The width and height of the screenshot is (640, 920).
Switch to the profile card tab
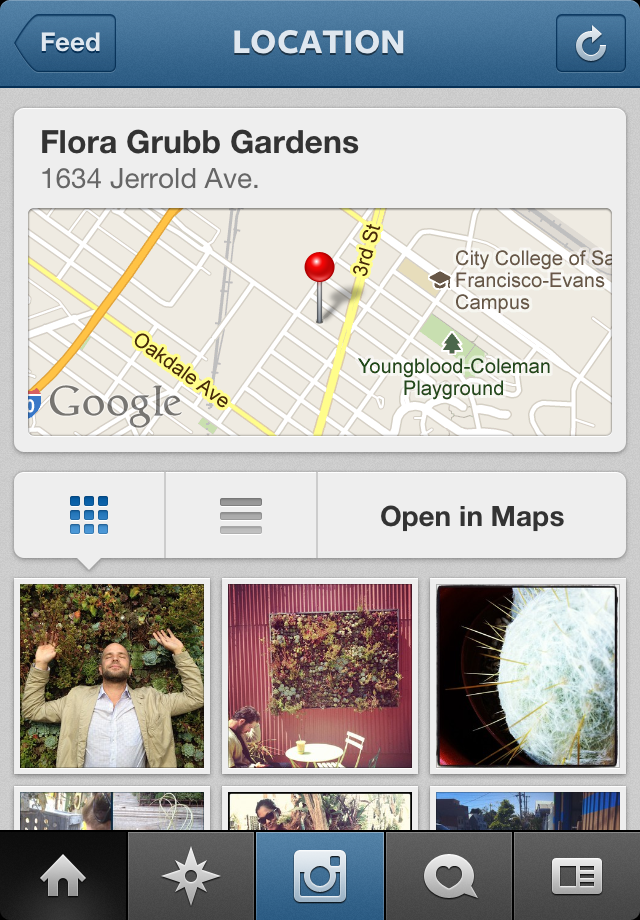pyautogui.click(x=577, y=876)
